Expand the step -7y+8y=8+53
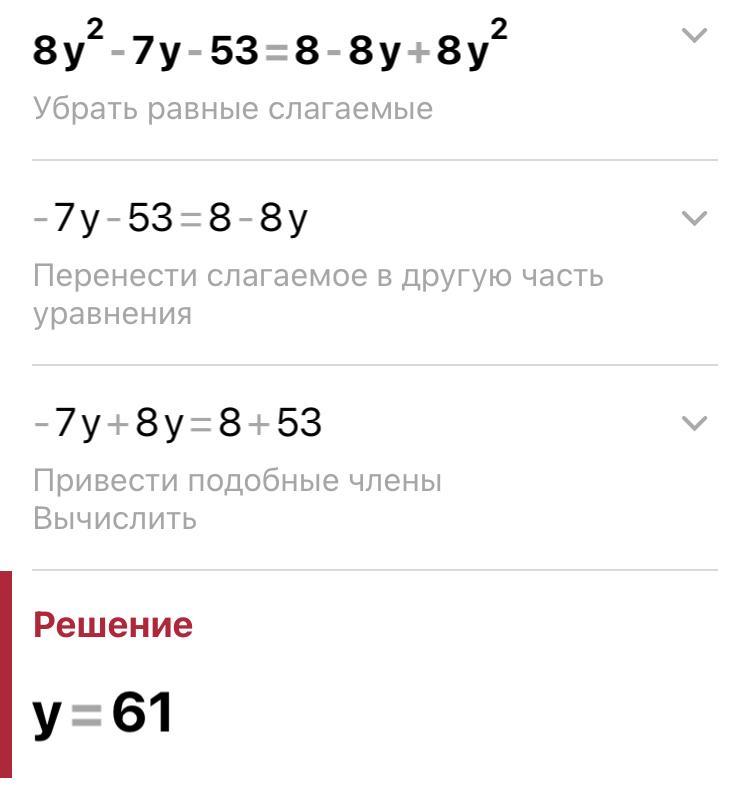750x801 pixels. (693, 424)
